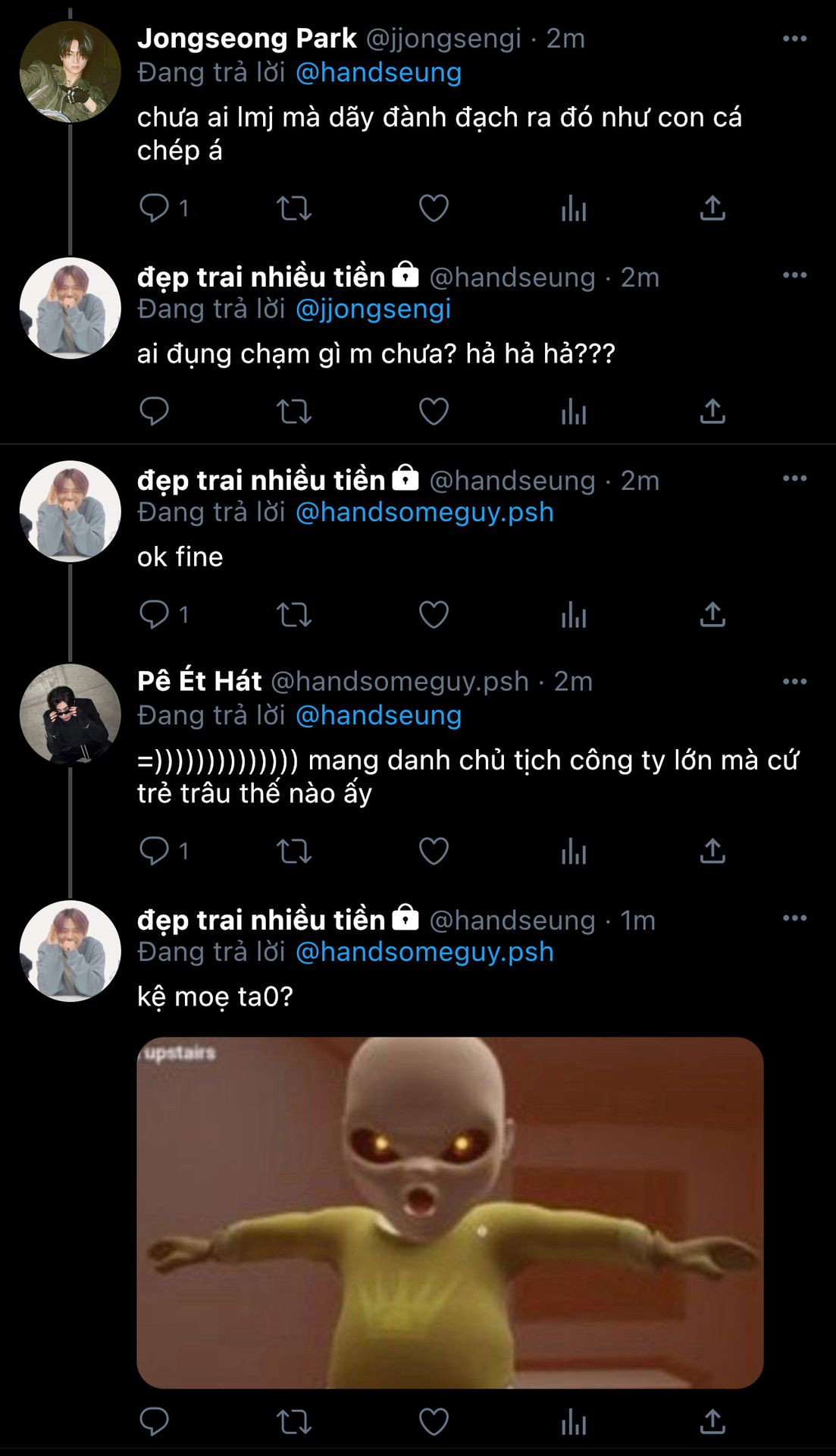Reply to Jongseong Park's tweet
836x1456 pixels.
[155, 208]
